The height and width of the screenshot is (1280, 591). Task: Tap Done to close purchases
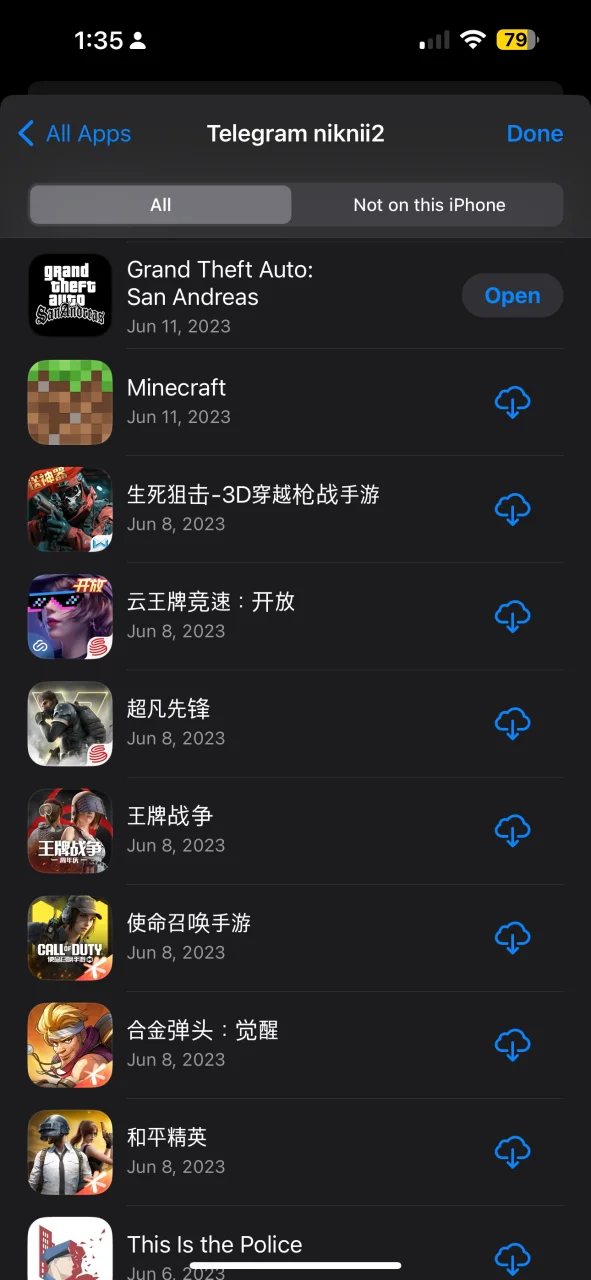point(534,134)
